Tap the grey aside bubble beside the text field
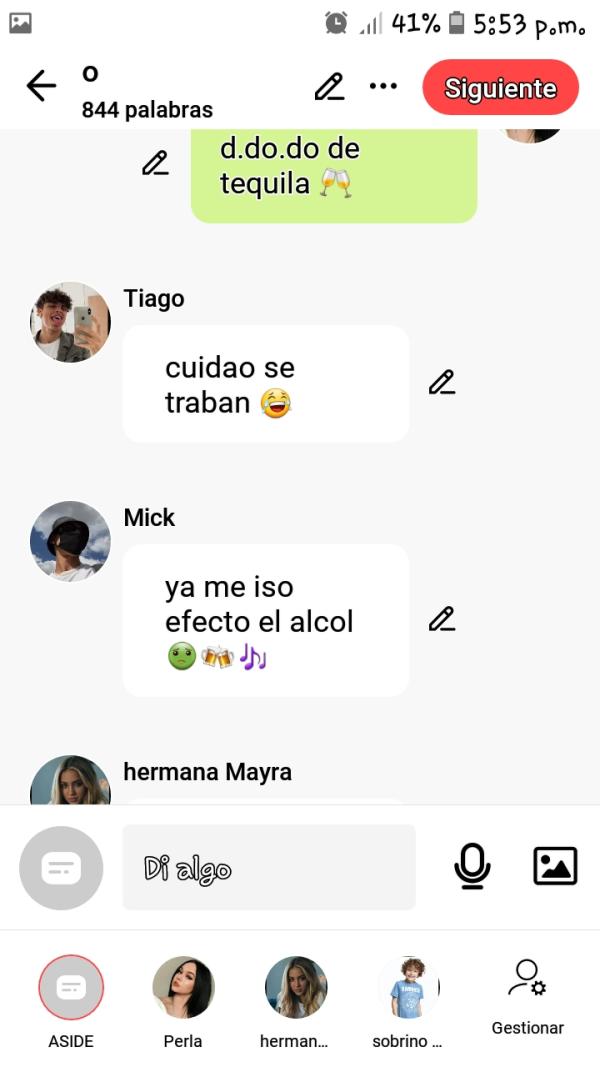Viewport: 600px width, 1067px height. 61,868
